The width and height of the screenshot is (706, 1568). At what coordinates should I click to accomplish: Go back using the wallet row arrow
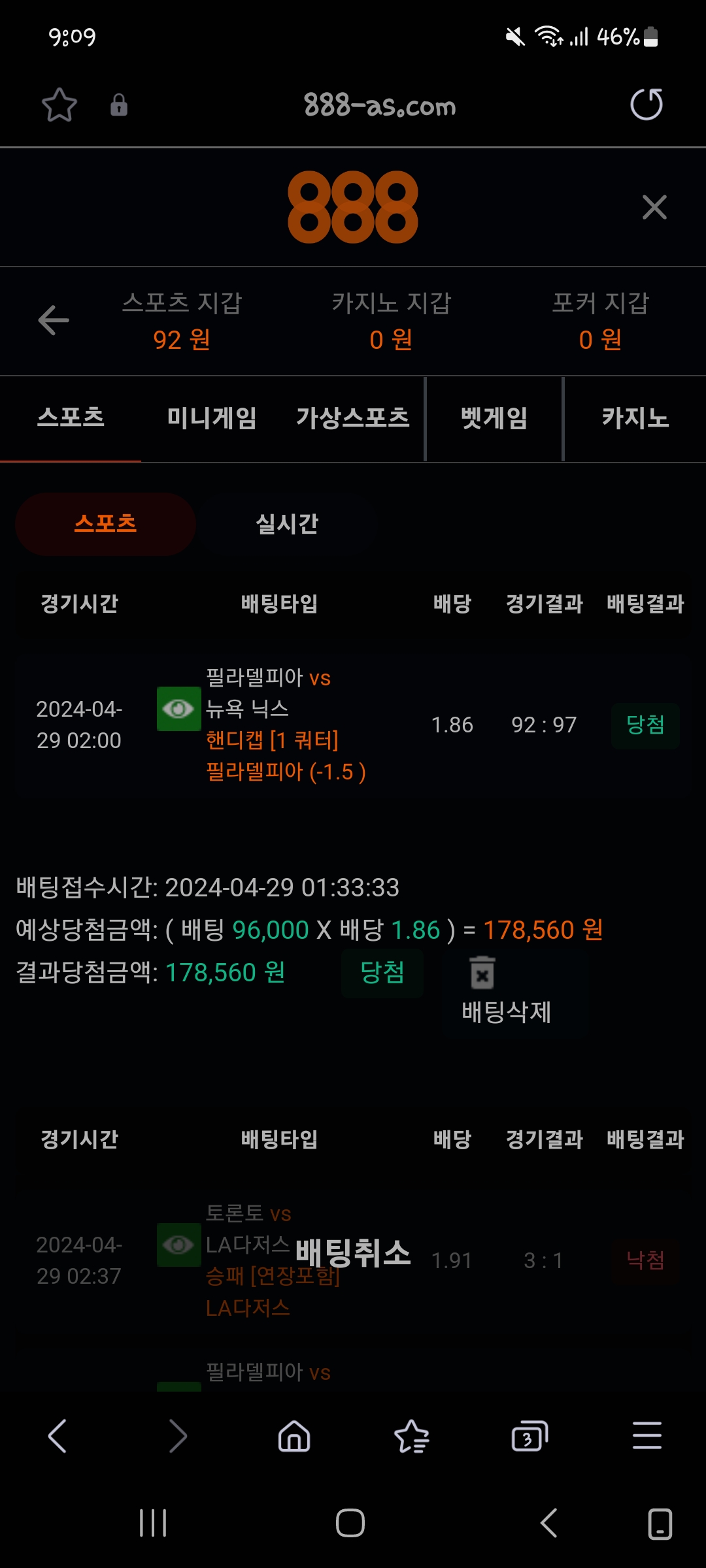(54, 320)
